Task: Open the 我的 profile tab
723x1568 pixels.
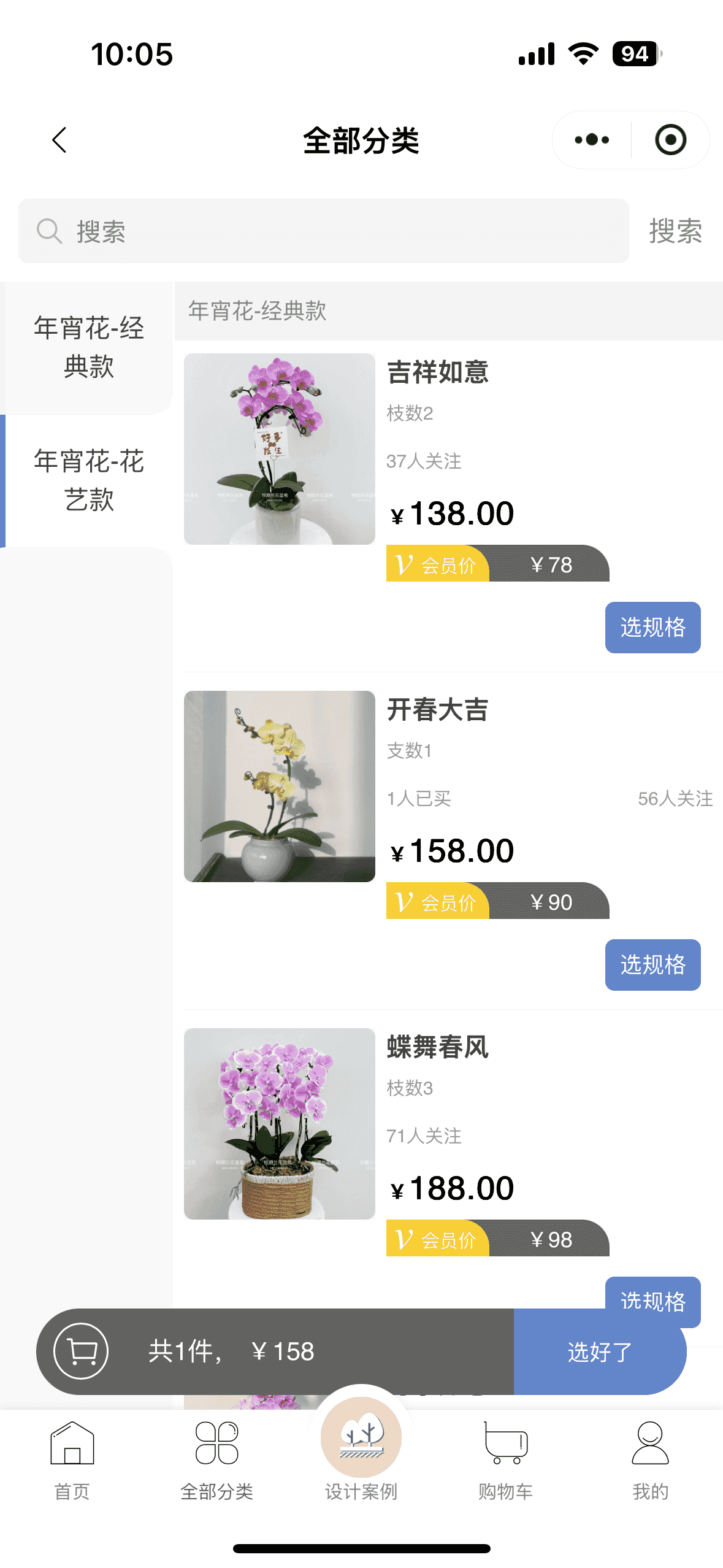Action: (650, 1461)
